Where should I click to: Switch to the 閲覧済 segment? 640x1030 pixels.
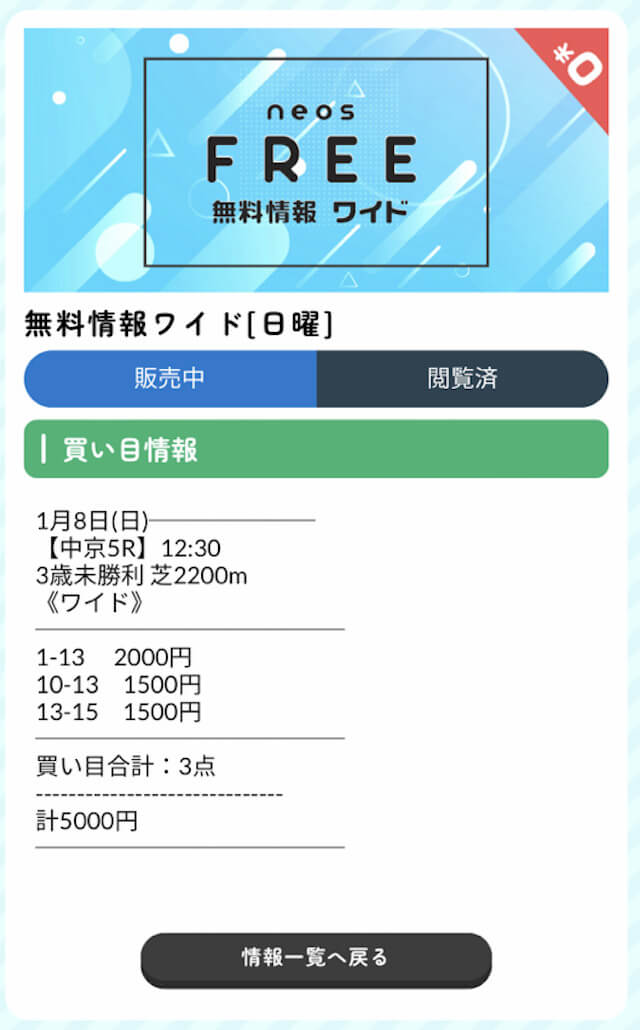click(462, 379)
